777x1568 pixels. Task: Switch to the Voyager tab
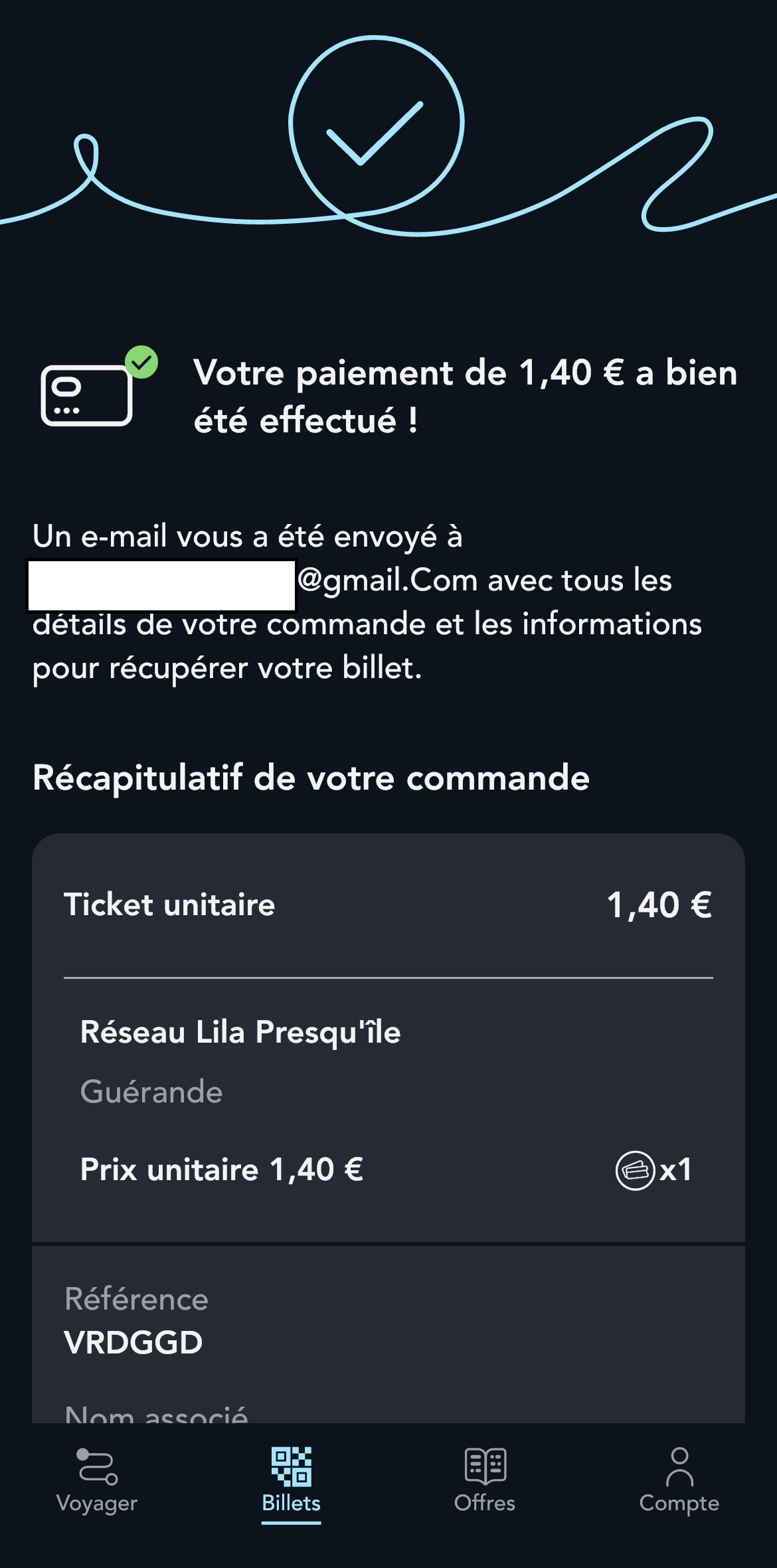click(x=97, y=1480)
